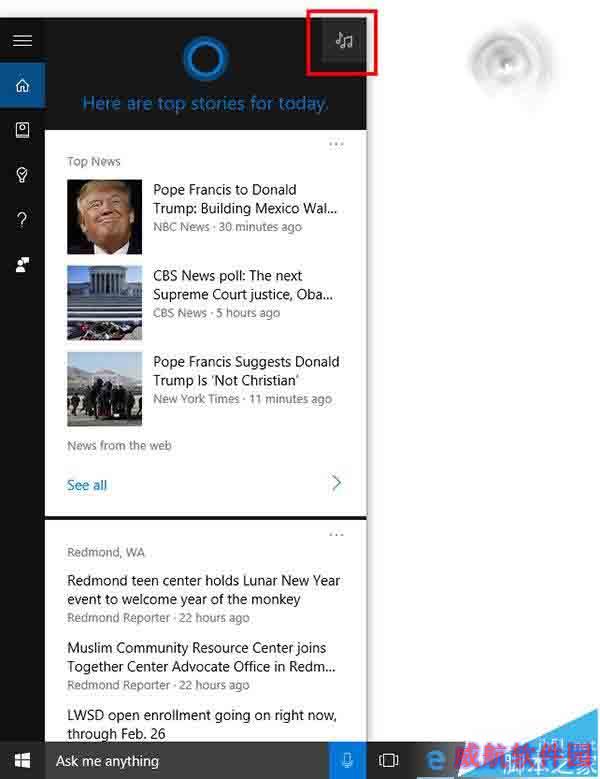
Task: Open Reminders lightbulb icon
Action: point(22,175)
